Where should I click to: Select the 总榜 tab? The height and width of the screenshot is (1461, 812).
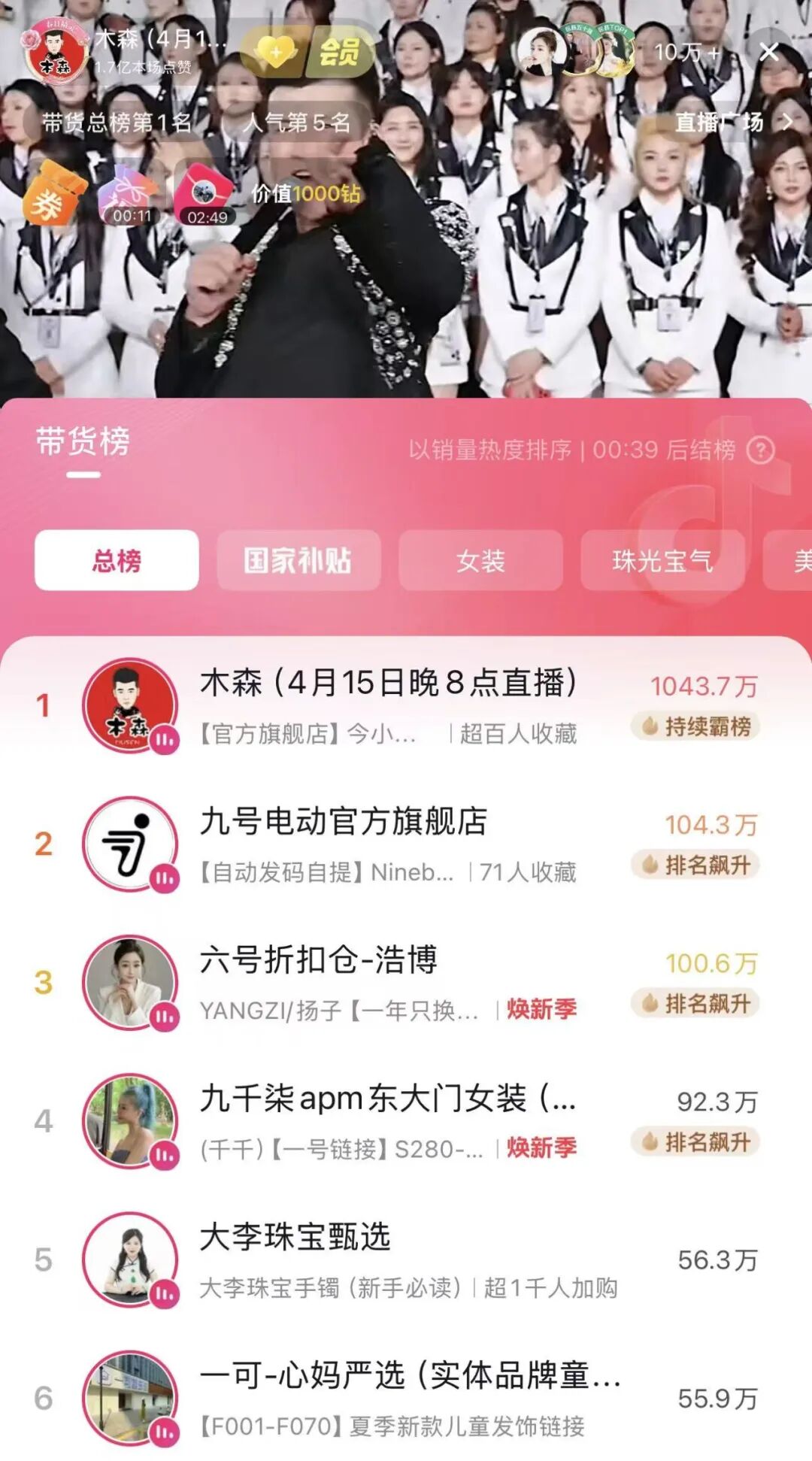(117, 561)
